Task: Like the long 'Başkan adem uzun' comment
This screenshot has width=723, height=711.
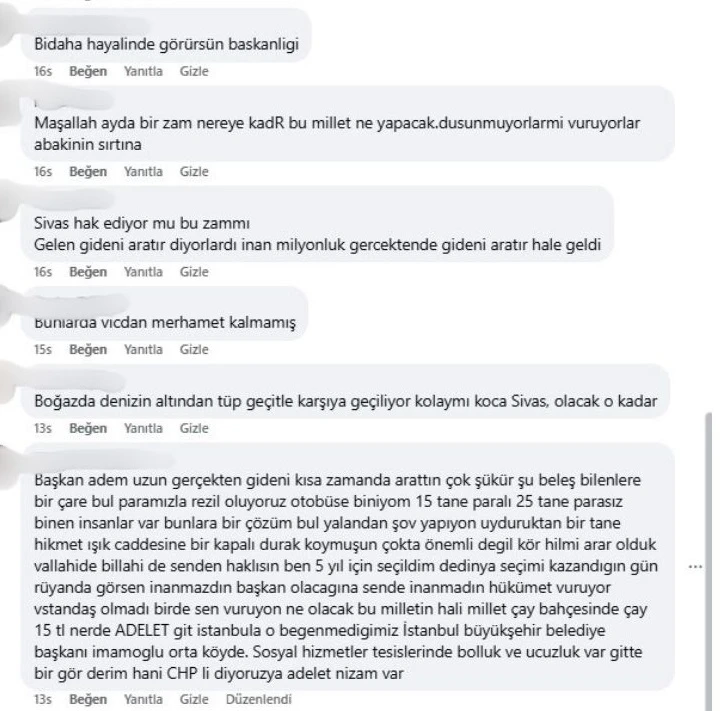Action: (88, 700)
